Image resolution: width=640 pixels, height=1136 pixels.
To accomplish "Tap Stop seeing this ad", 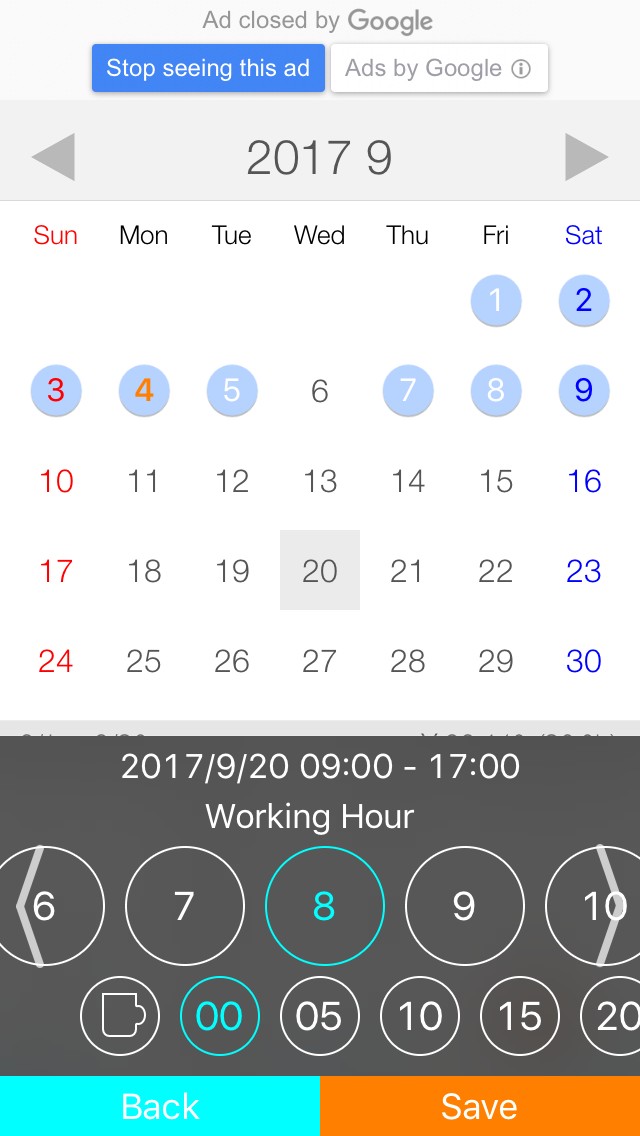I will click(x=208, y=68).
